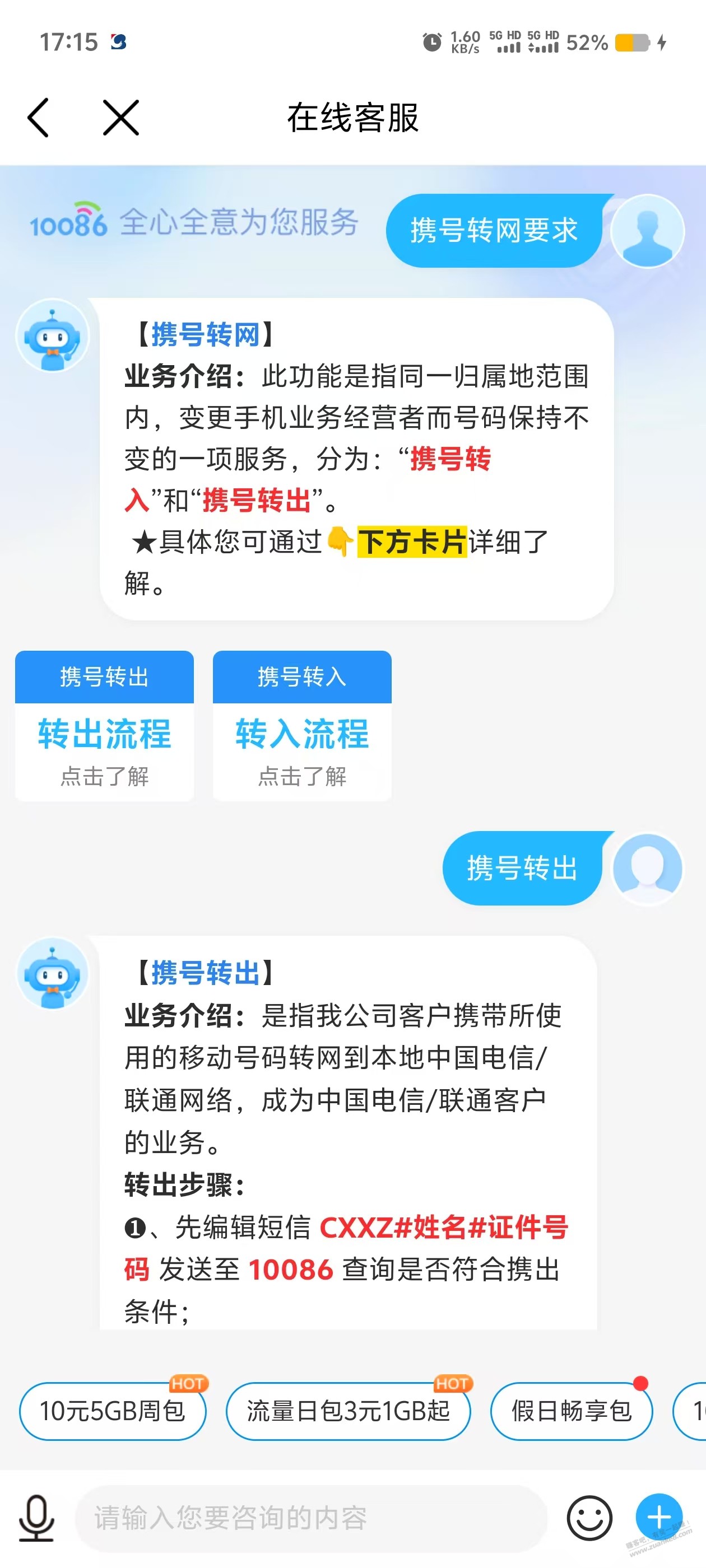This screenshot has width=706, height=1568.
Task: Close the online customer service page
Action: coord(120,118)
